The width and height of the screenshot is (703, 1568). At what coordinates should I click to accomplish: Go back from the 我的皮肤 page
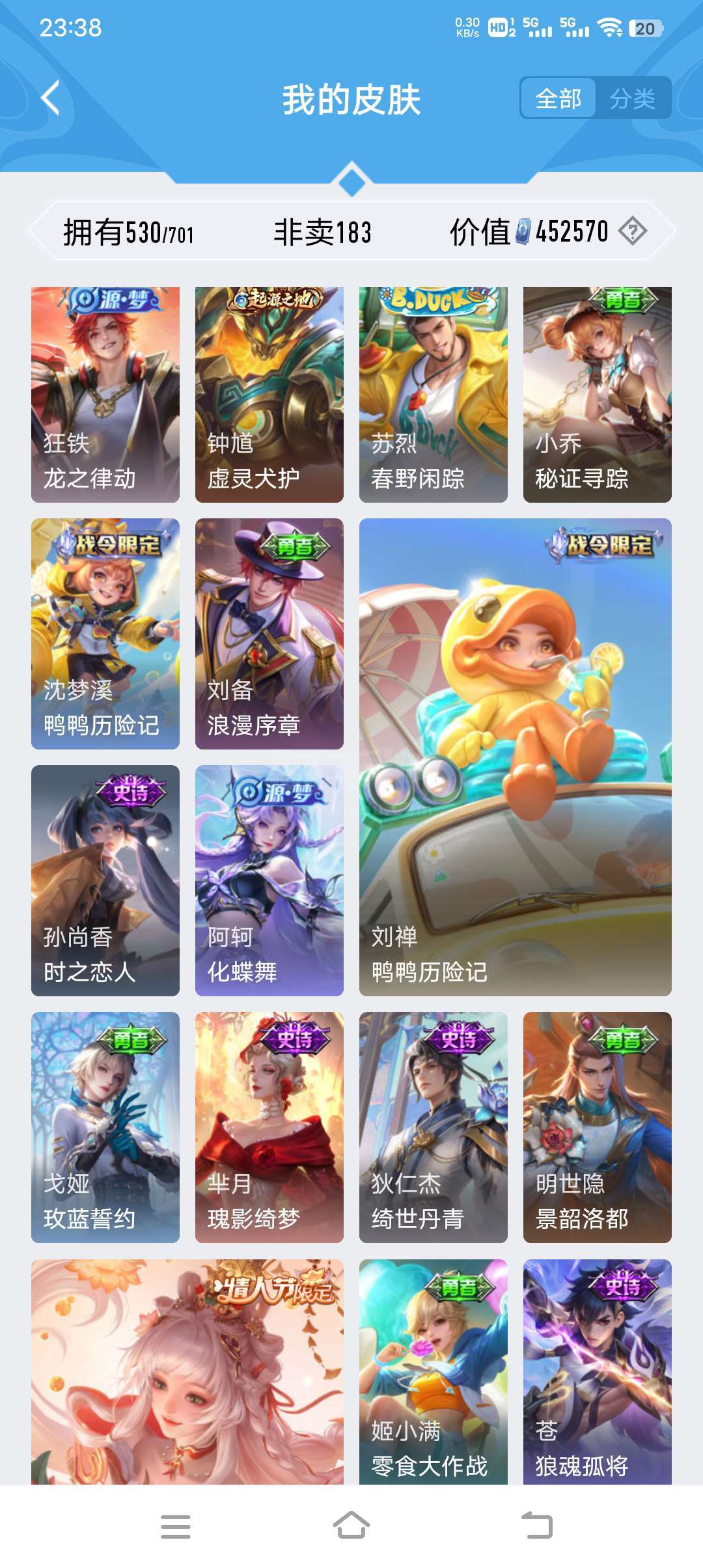51,98
